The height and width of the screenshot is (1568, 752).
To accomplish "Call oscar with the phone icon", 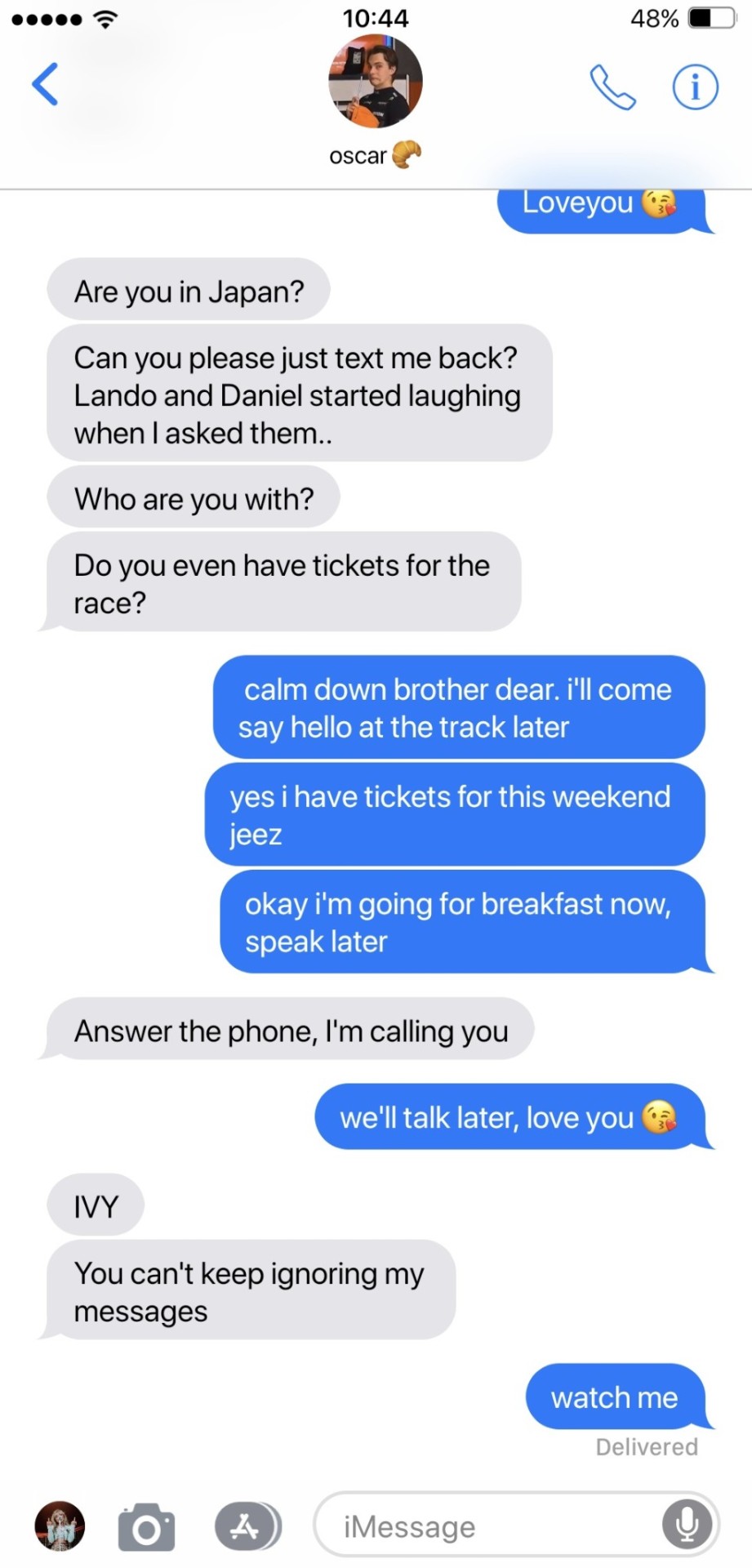I will [612, 87].
